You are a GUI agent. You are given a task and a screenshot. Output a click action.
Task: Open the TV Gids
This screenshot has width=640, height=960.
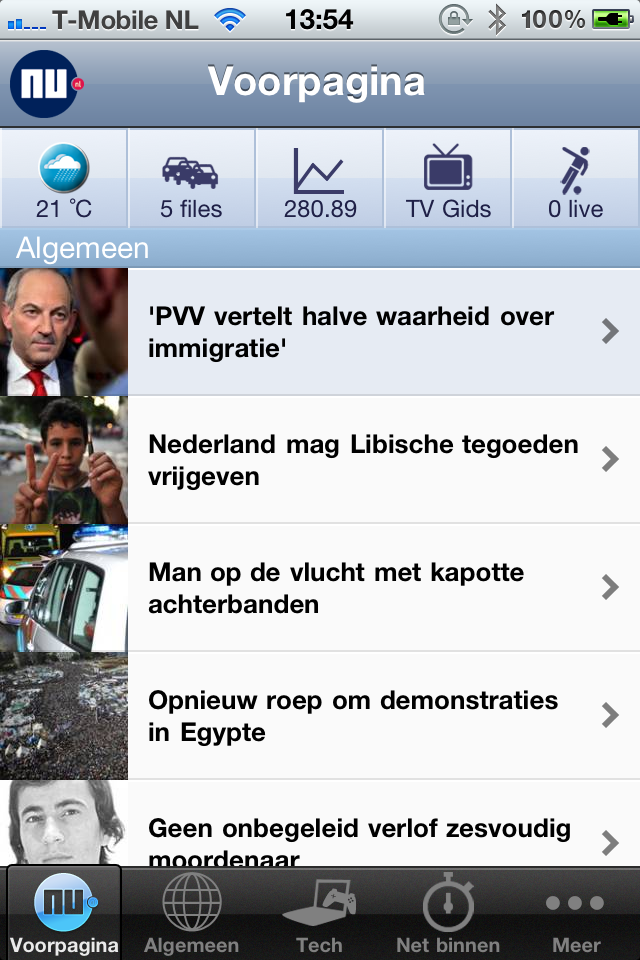coord(448,180)
